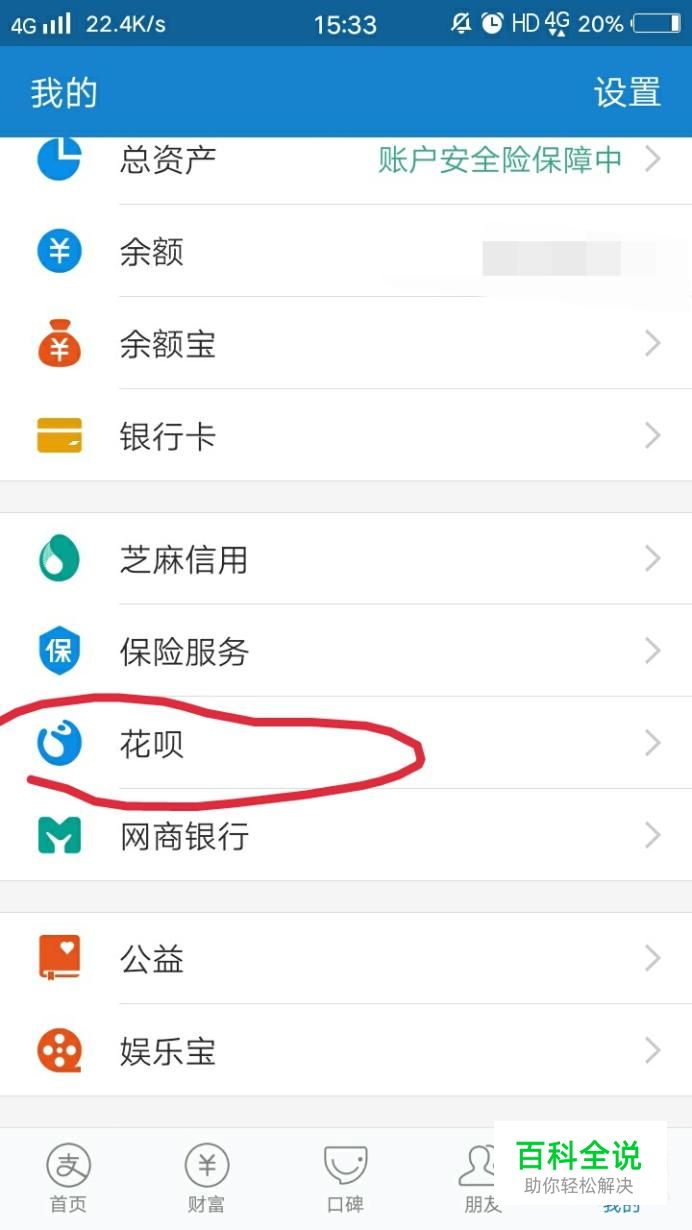Viewport: 692px width, 1230px height.
Task: Open 设置 in the top bar
Action: 627,93
